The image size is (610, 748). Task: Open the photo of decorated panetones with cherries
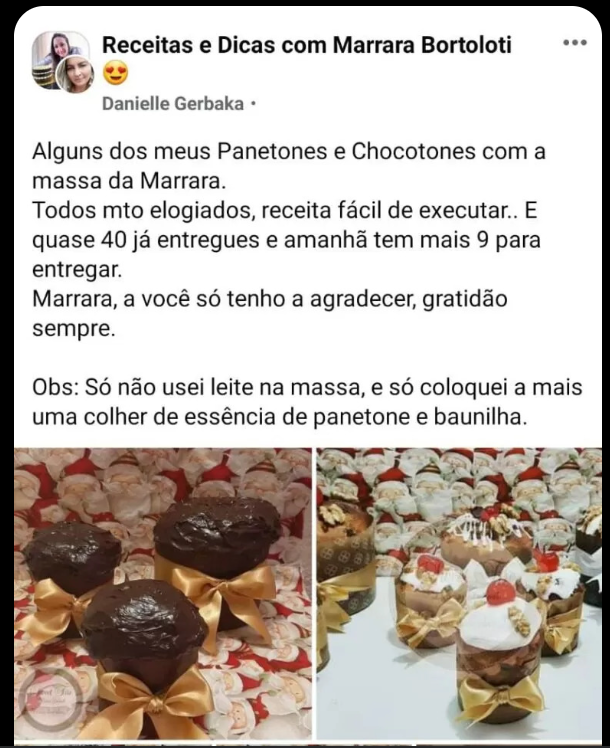tap(460, 594)
